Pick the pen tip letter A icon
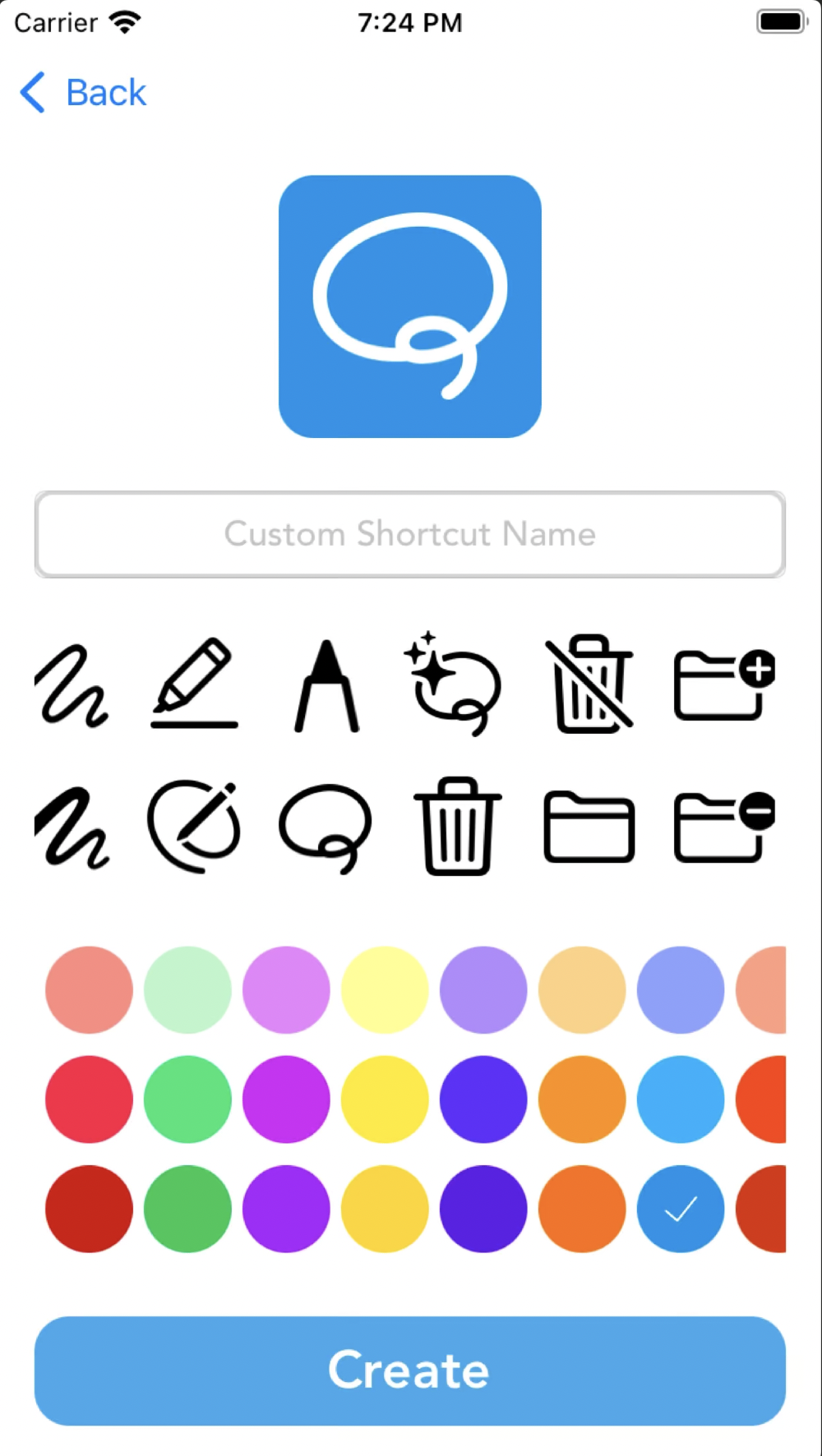The image size is (822, 1456). (327, 685)
